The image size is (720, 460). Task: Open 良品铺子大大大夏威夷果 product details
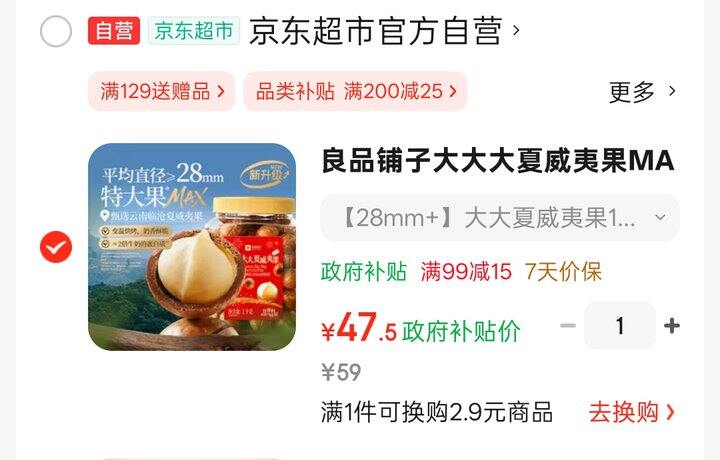click(x=497, y=161)
